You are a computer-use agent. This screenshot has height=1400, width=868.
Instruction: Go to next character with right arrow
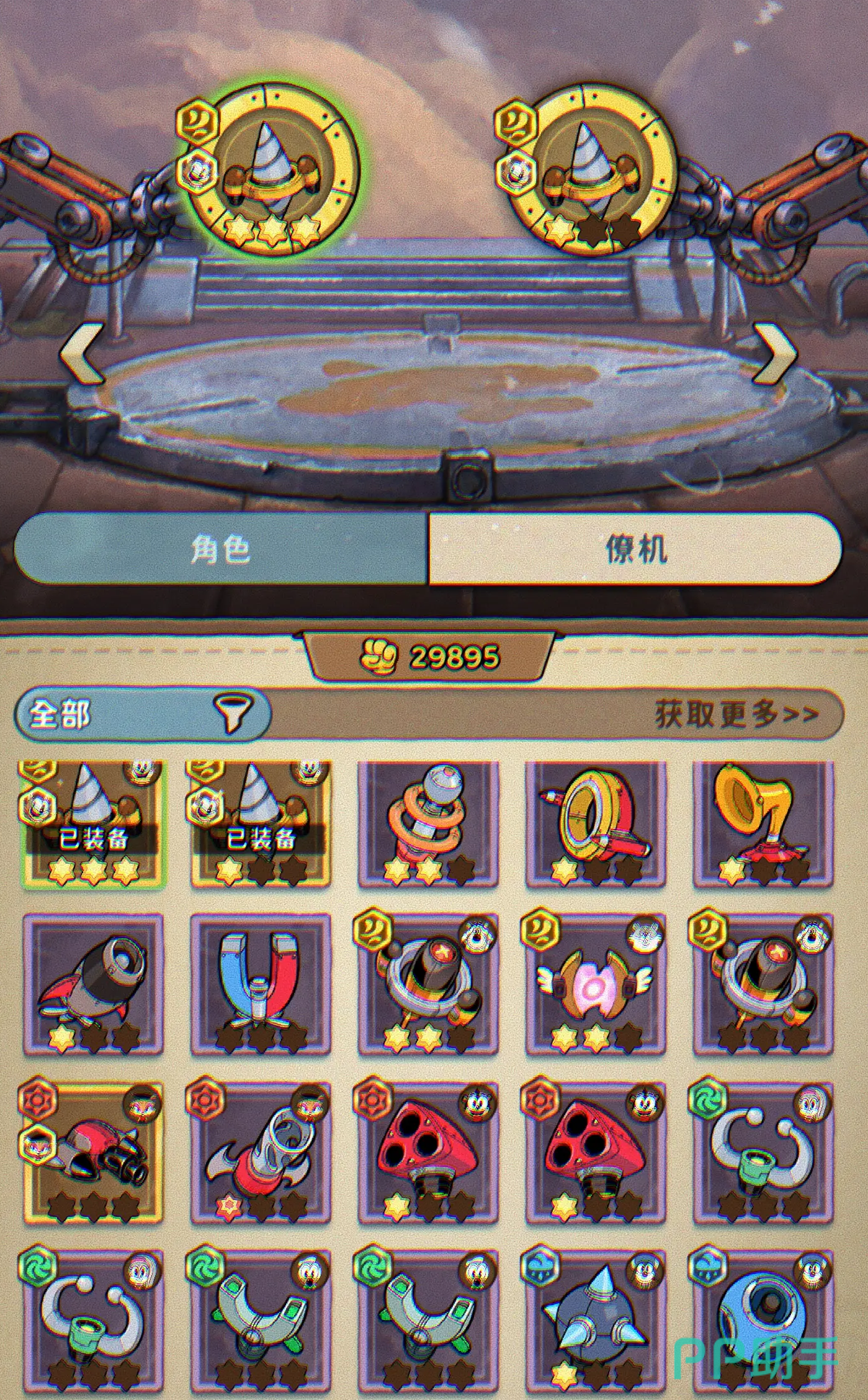coord(776,354)
